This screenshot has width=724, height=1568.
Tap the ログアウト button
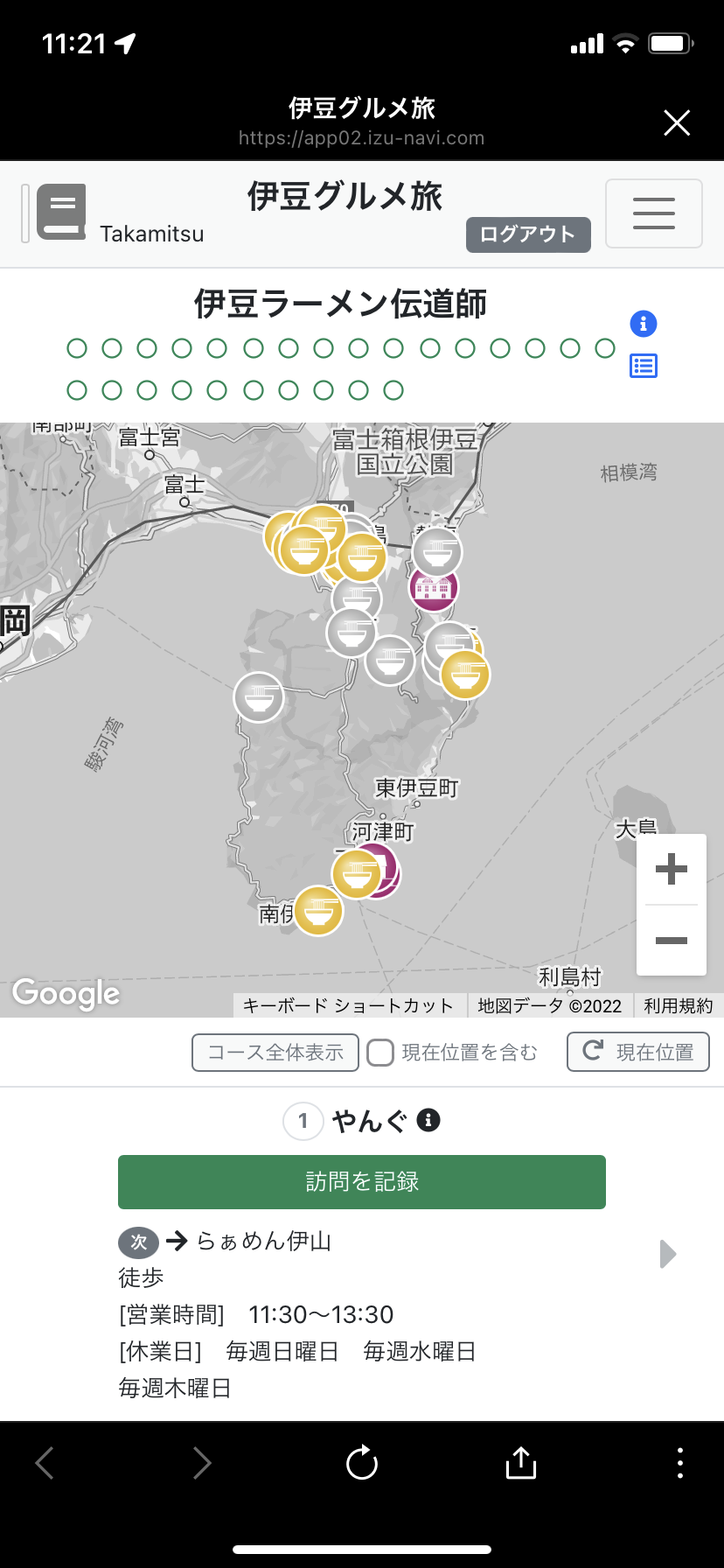point(528,234)
